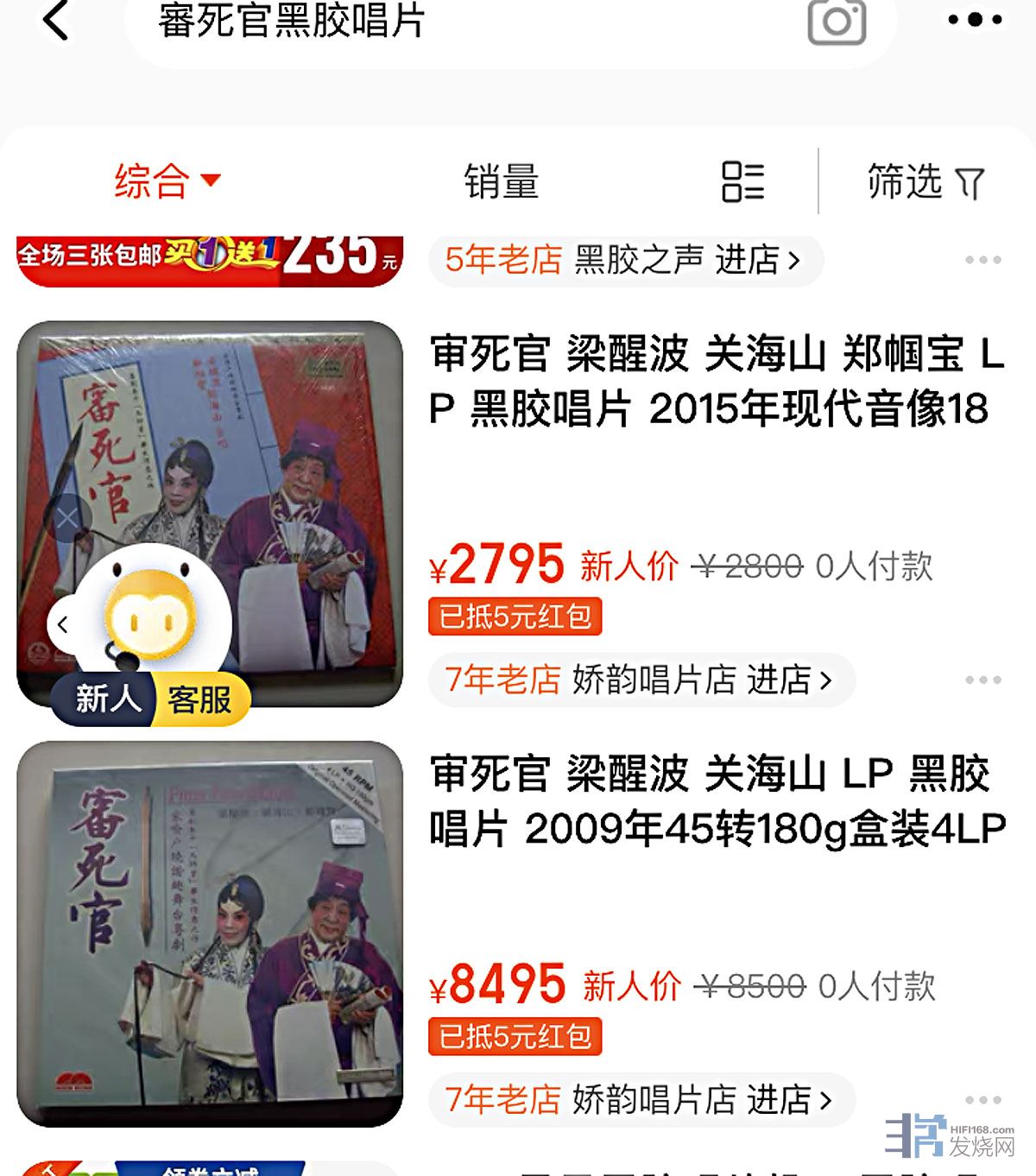Open 新人客服 customer service
This screenshot has width=1036, height=1176.
coord(152,698)
